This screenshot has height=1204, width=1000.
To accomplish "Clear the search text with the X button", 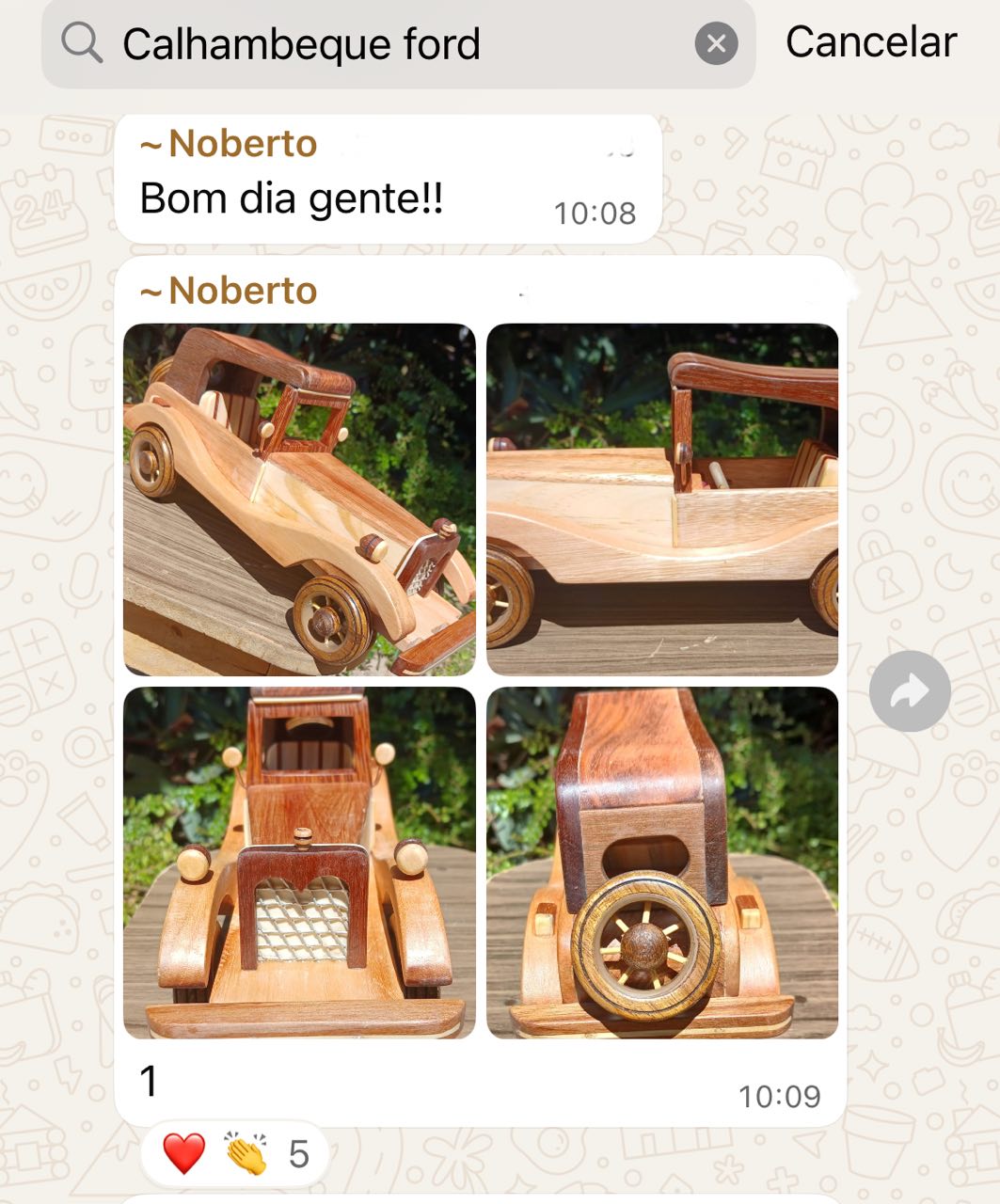I will click(x=716, y=44).
